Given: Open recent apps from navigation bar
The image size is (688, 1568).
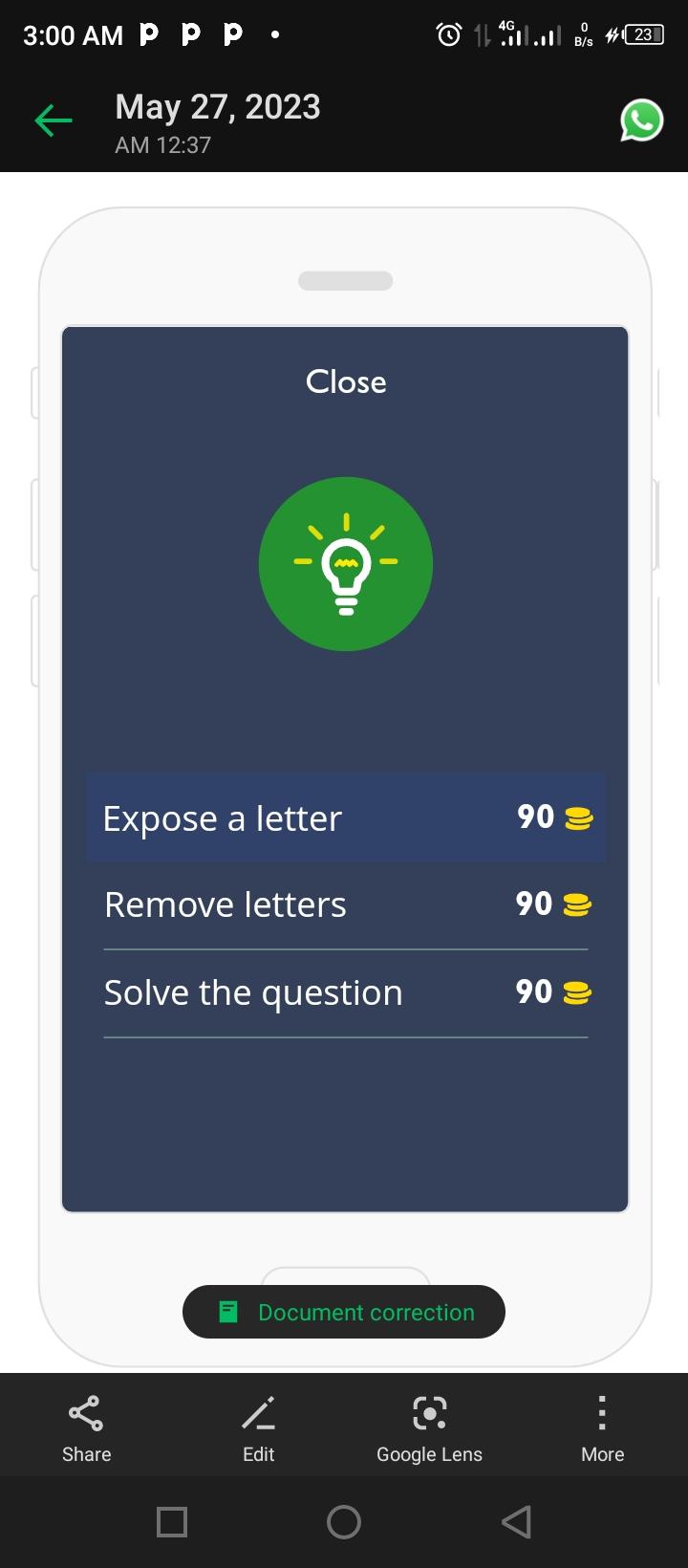Looking at the screenshot, I should click(x=172, y=1522).
